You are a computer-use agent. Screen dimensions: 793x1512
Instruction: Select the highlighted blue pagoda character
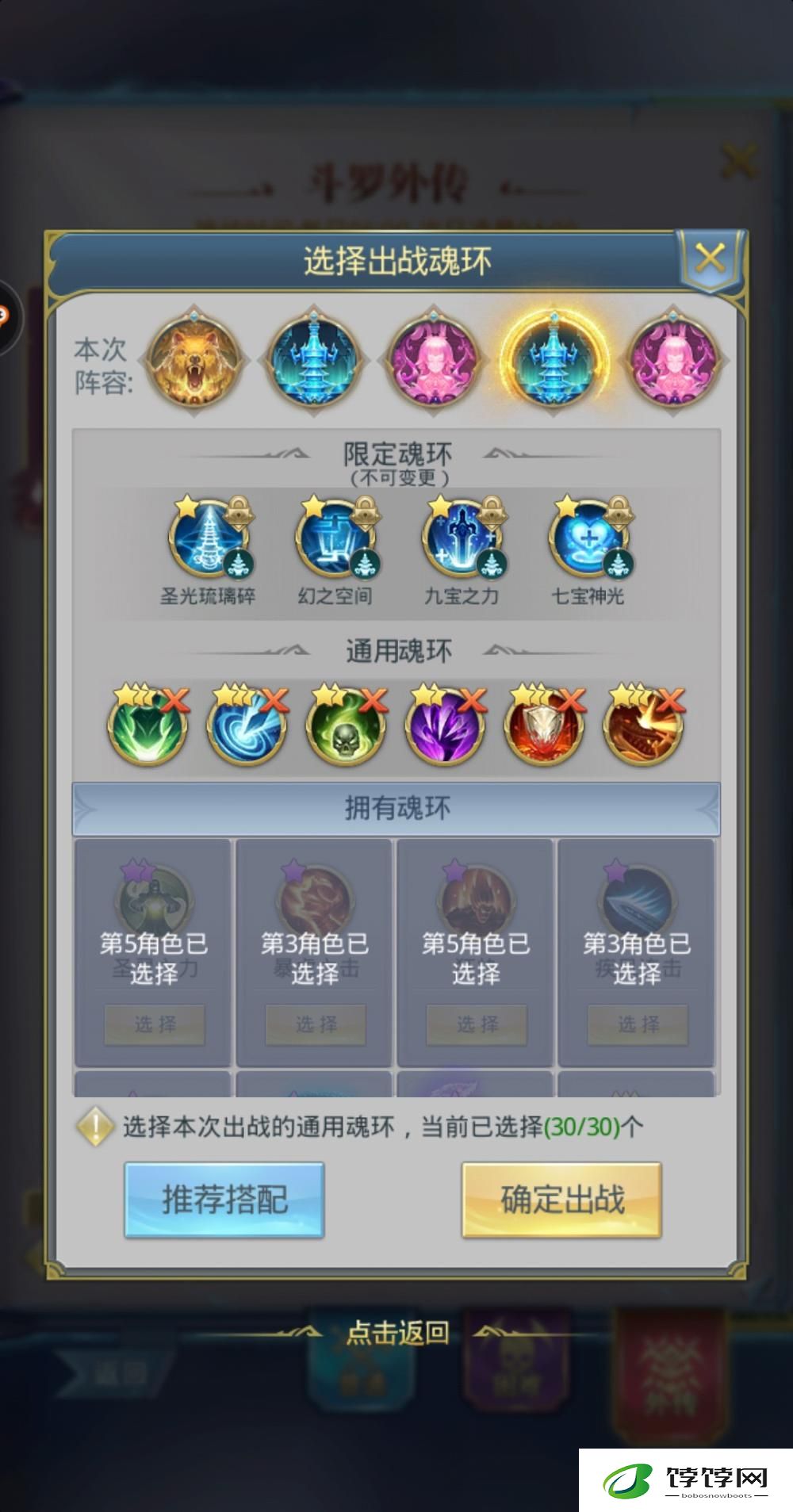(554, 359)
